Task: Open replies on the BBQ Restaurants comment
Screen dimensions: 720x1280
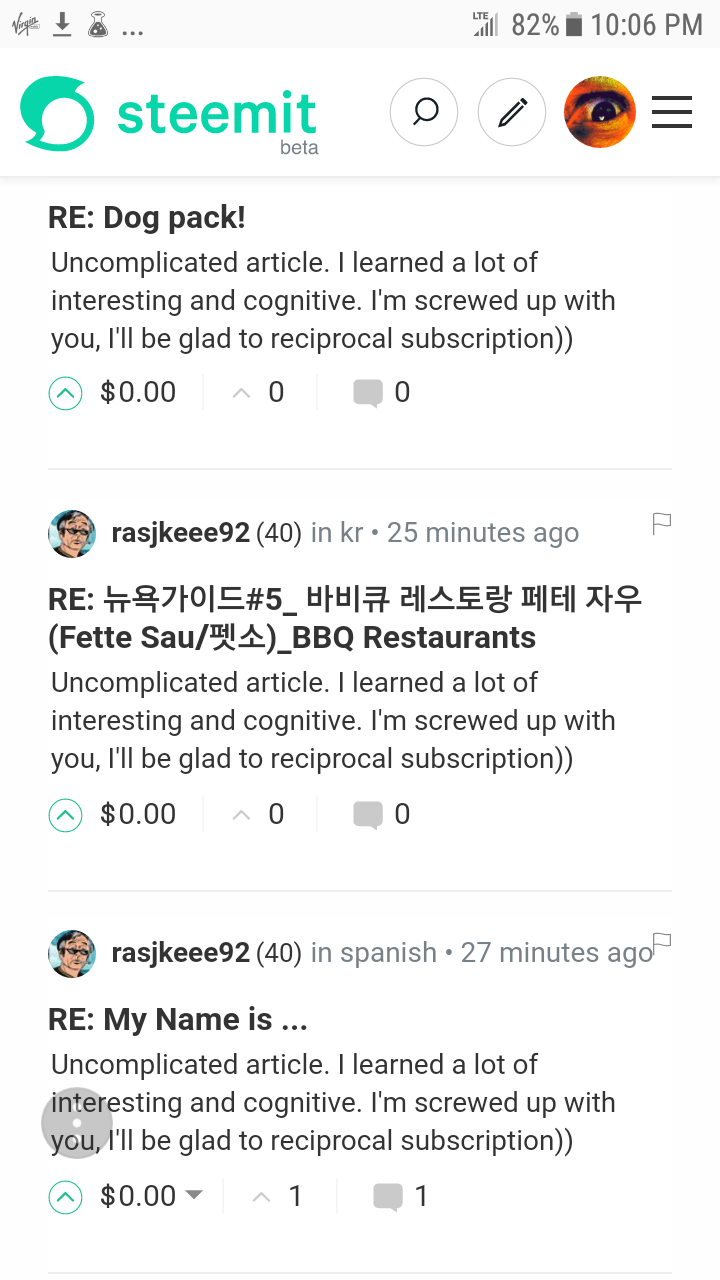Action: 382,815
